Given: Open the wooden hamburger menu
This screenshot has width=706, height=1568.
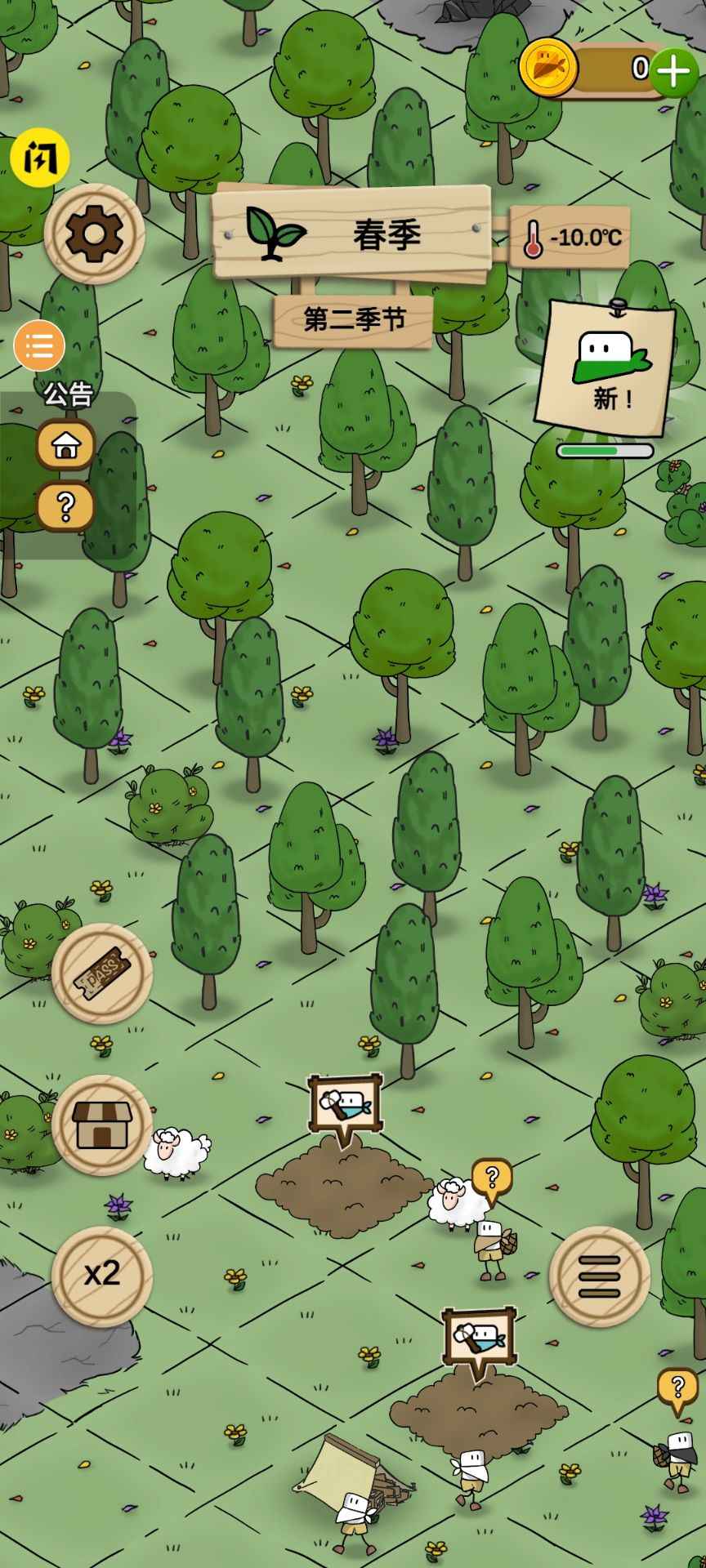Looking at the screenshot, I should [x=599, y=1276].
